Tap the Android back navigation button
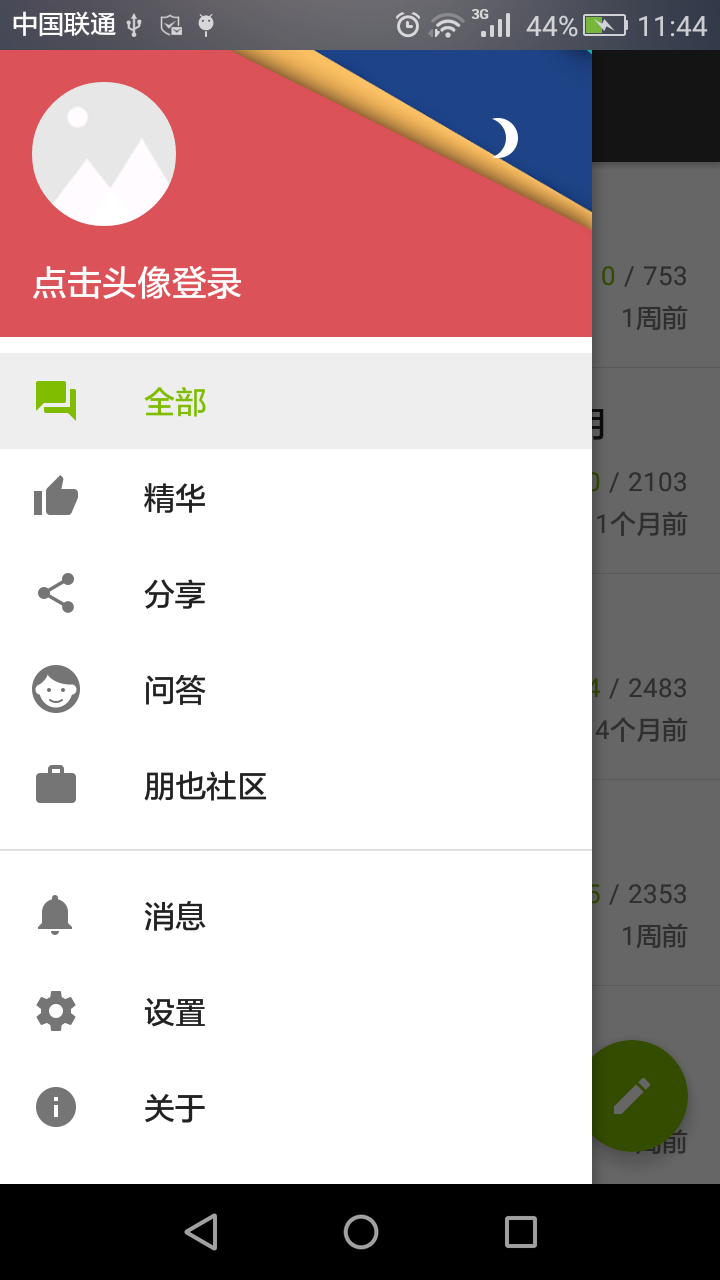 click(x=201, y=1231)
